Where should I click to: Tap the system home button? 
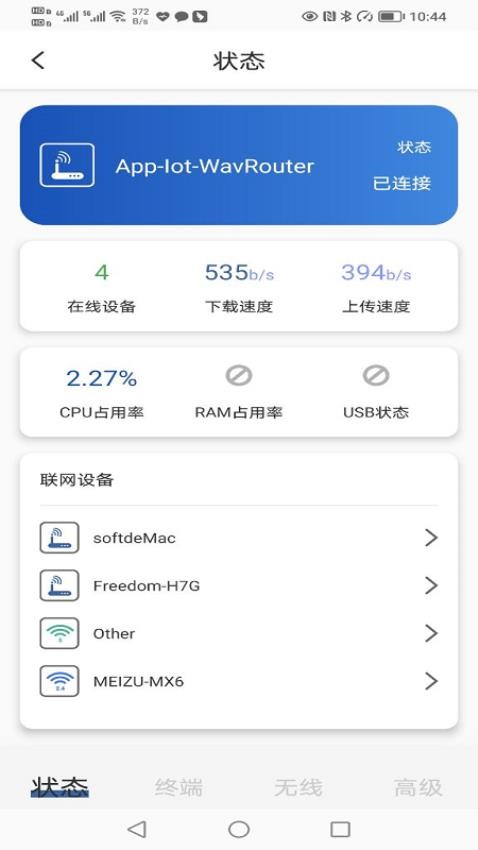point(239,828)
